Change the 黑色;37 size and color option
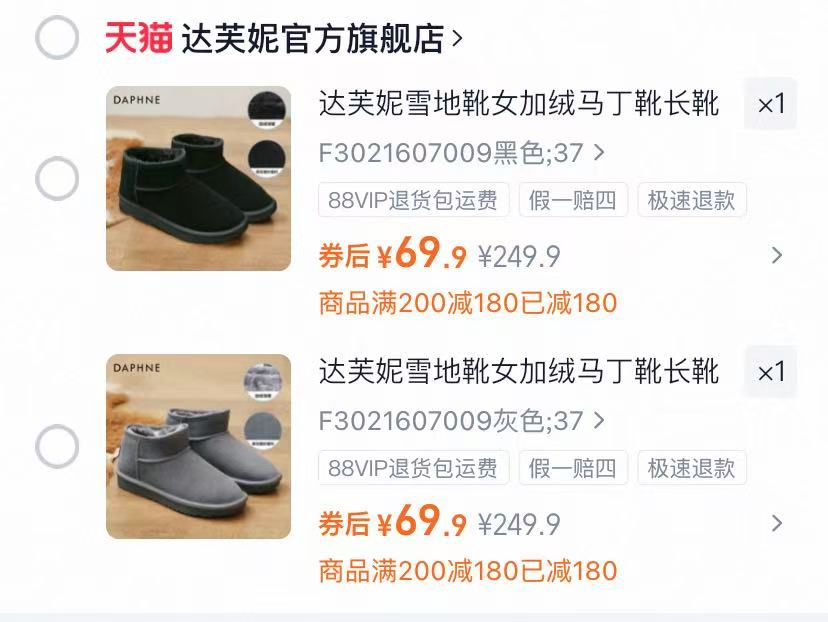 [x=462, y=153]
